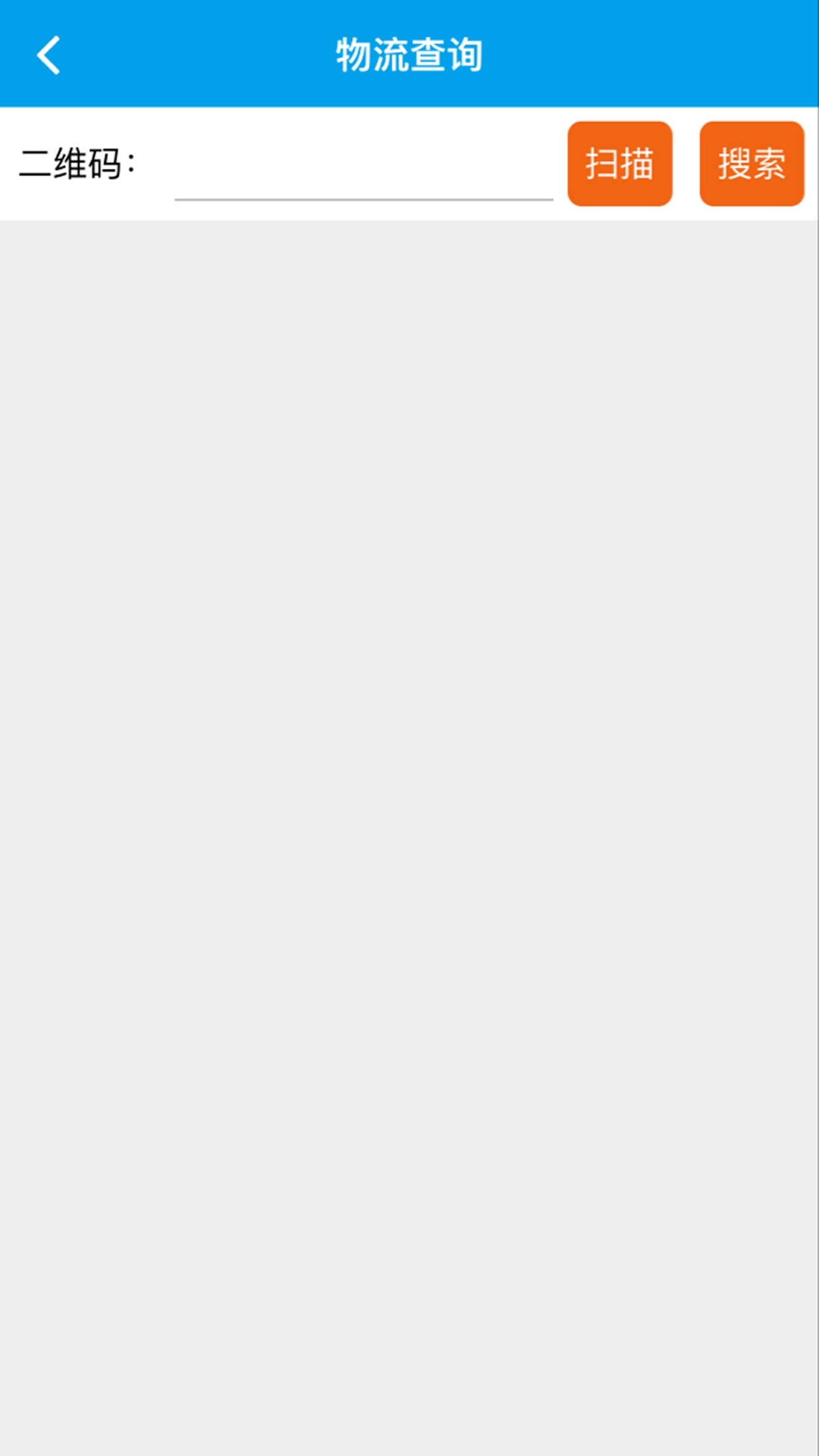The height and width of the screenshot is (1456, 819).
Task: Tap the 扫描 button to scan
Action: [x=619, y=164]
